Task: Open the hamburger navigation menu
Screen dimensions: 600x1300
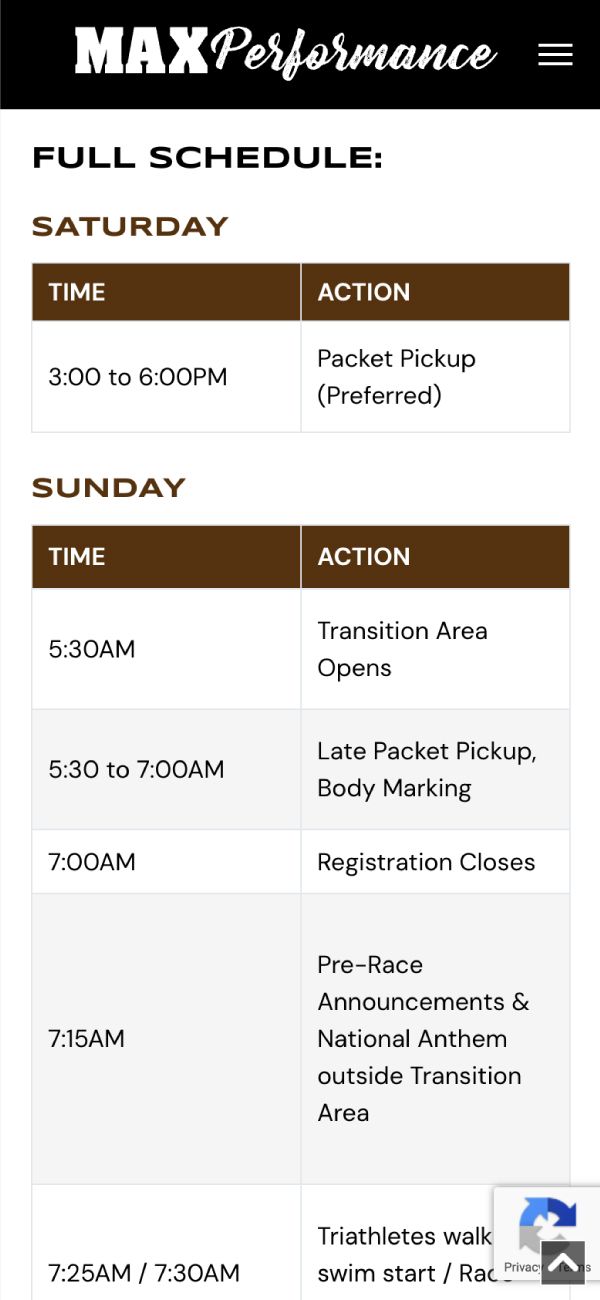Action: pyautogui.click(x=555, y=55)
